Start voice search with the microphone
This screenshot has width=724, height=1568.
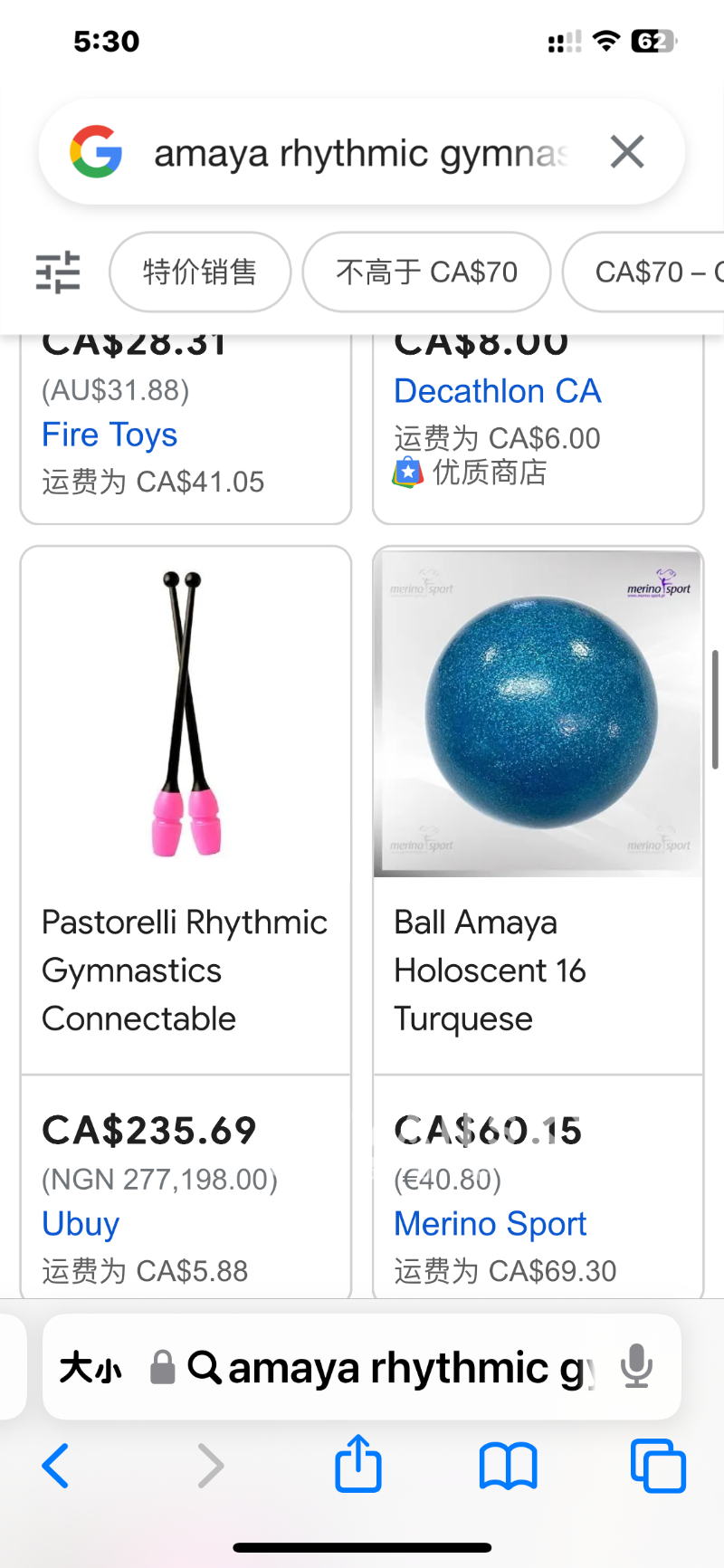(636, 1366)
